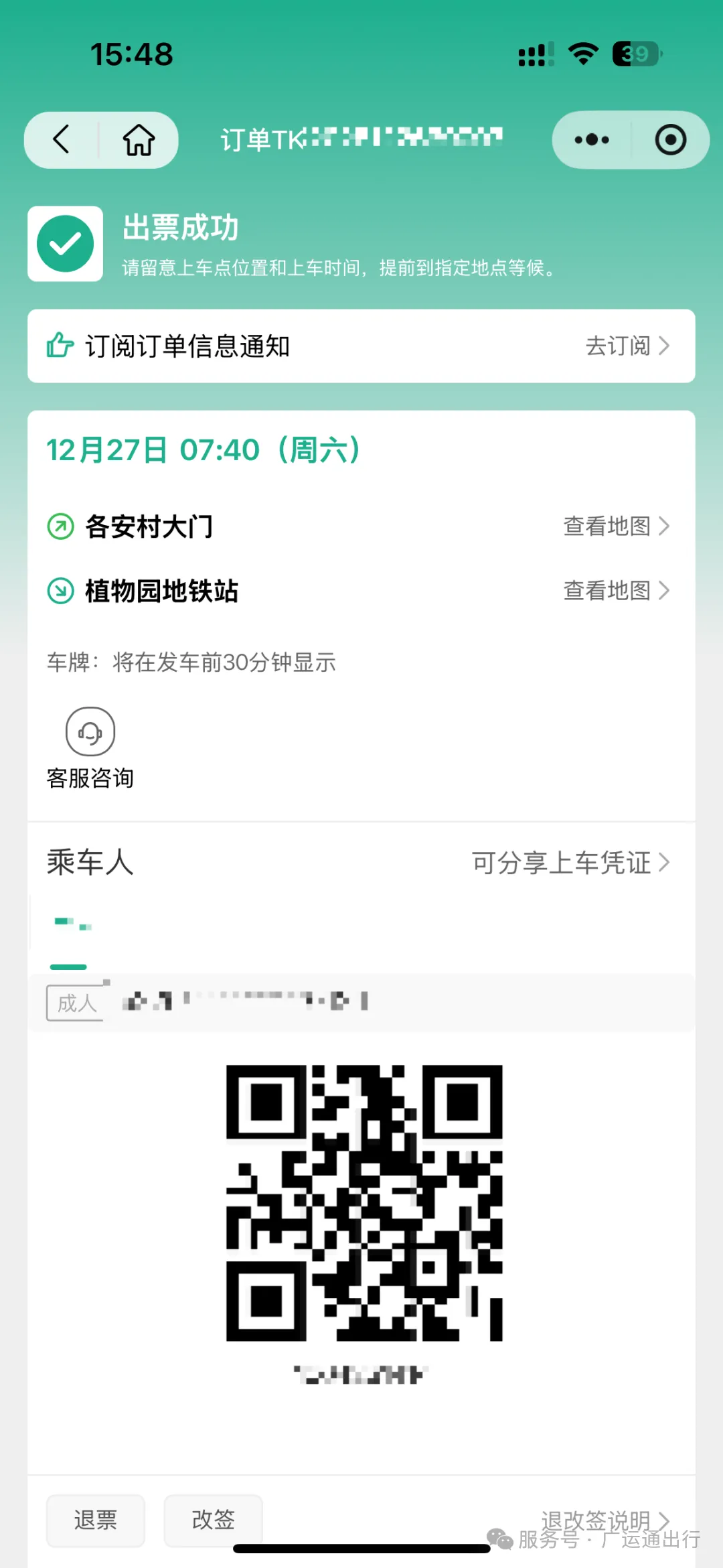Tap 改签 to reschedule the ticket
Image resolution: width=723 pixels, height=1568 pixels.
[x=214, y=1520]
